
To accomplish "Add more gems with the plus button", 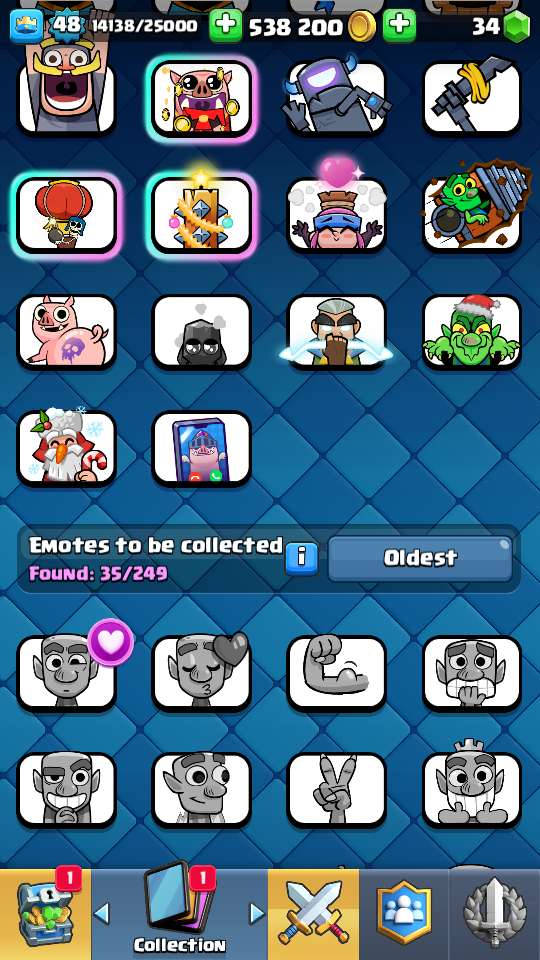I will point(399,26).
